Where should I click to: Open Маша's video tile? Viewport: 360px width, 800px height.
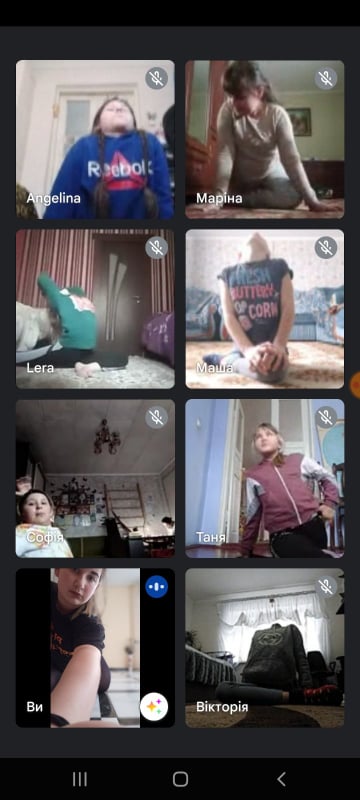(265, 309)
